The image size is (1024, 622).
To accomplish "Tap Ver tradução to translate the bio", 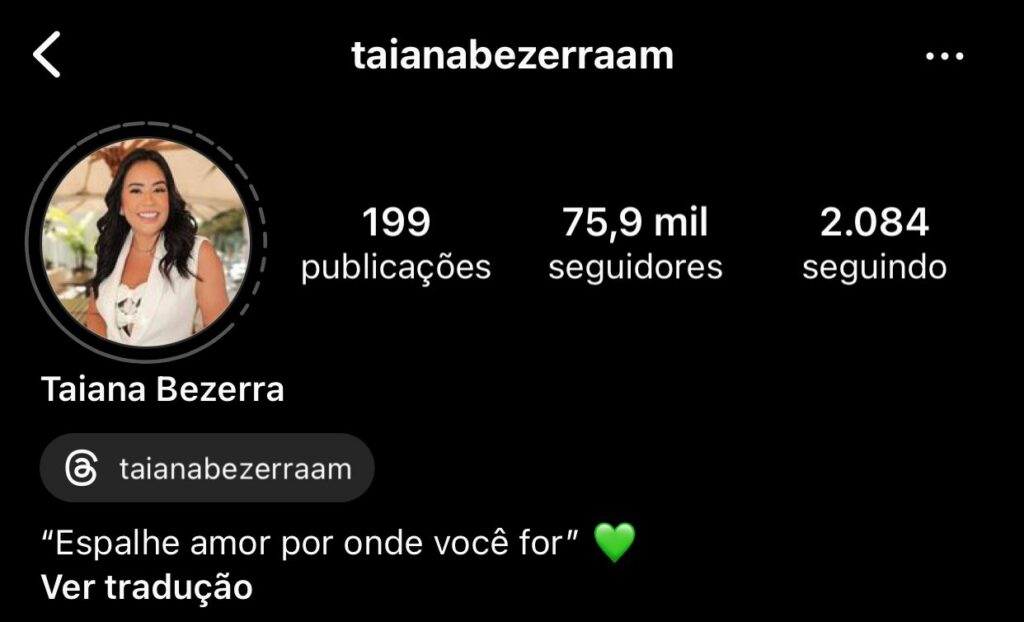I will (147, 587).
